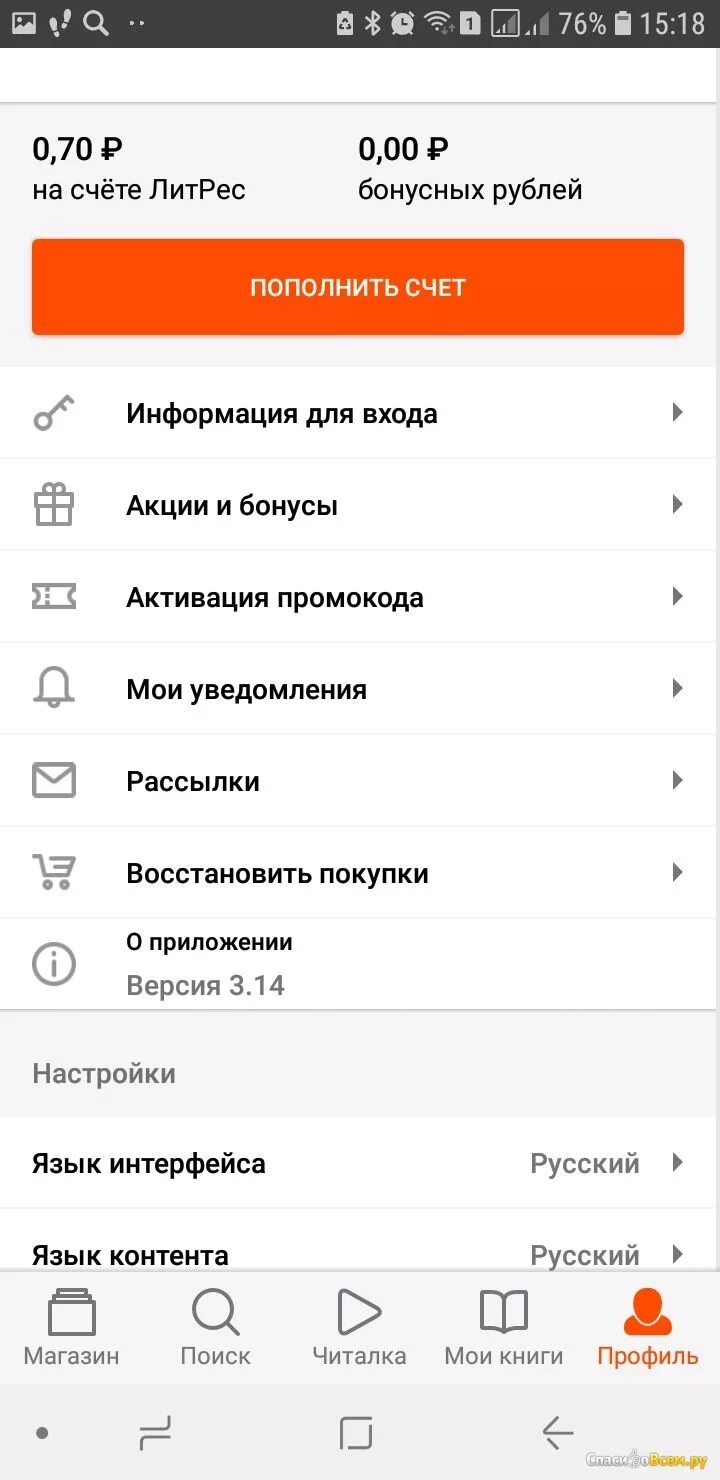Switch to the Читалка tab

359,1328
